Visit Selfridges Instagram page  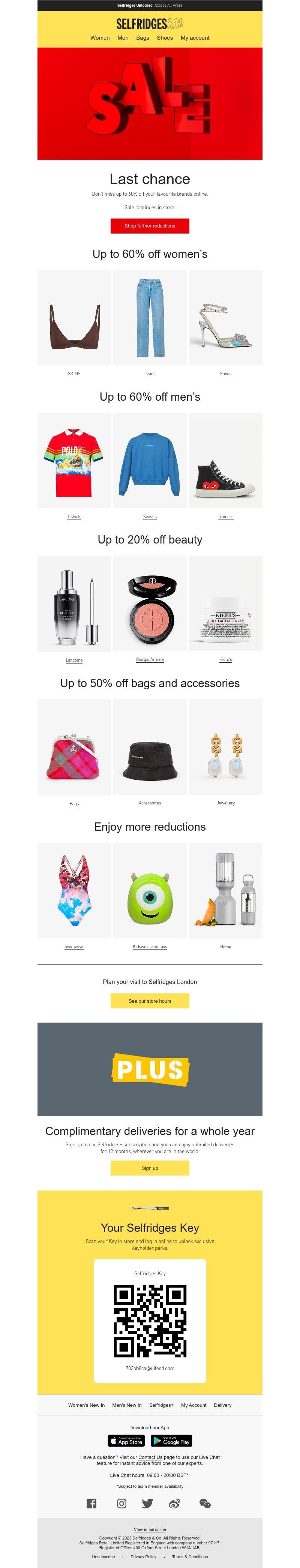122,1504
